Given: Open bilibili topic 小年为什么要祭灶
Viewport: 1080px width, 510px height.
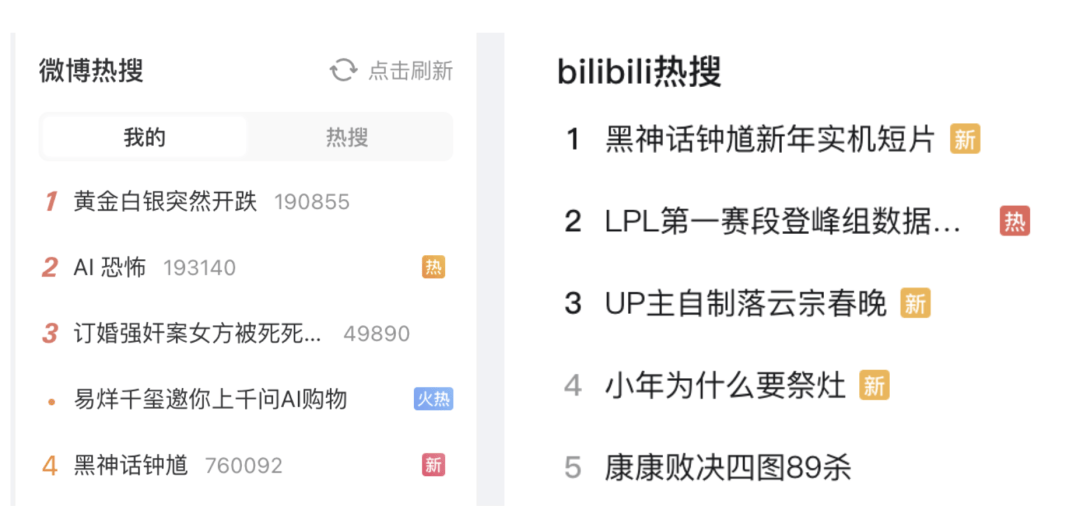Looking at the screenshot, I should [725, 385].
